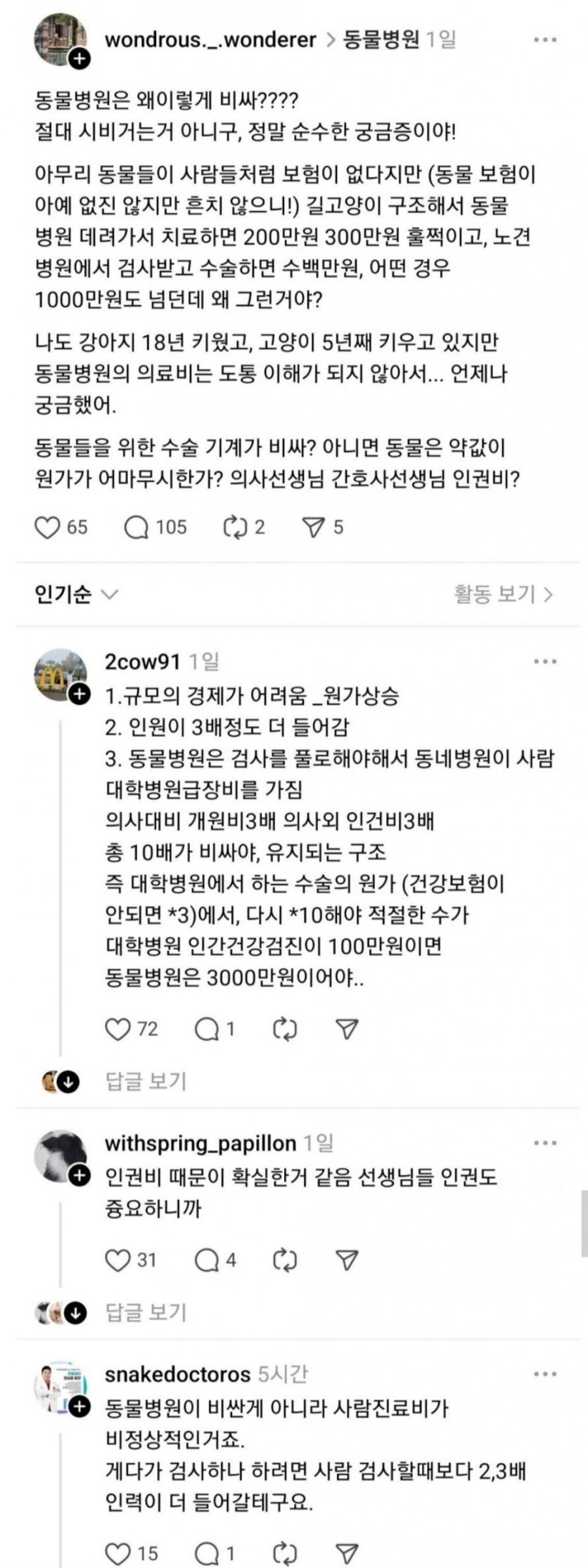Open comments on wondrous._.wonderer's post
Image resolution: width=588 pixels, height=1568 pixels.
tap(137, 527)
